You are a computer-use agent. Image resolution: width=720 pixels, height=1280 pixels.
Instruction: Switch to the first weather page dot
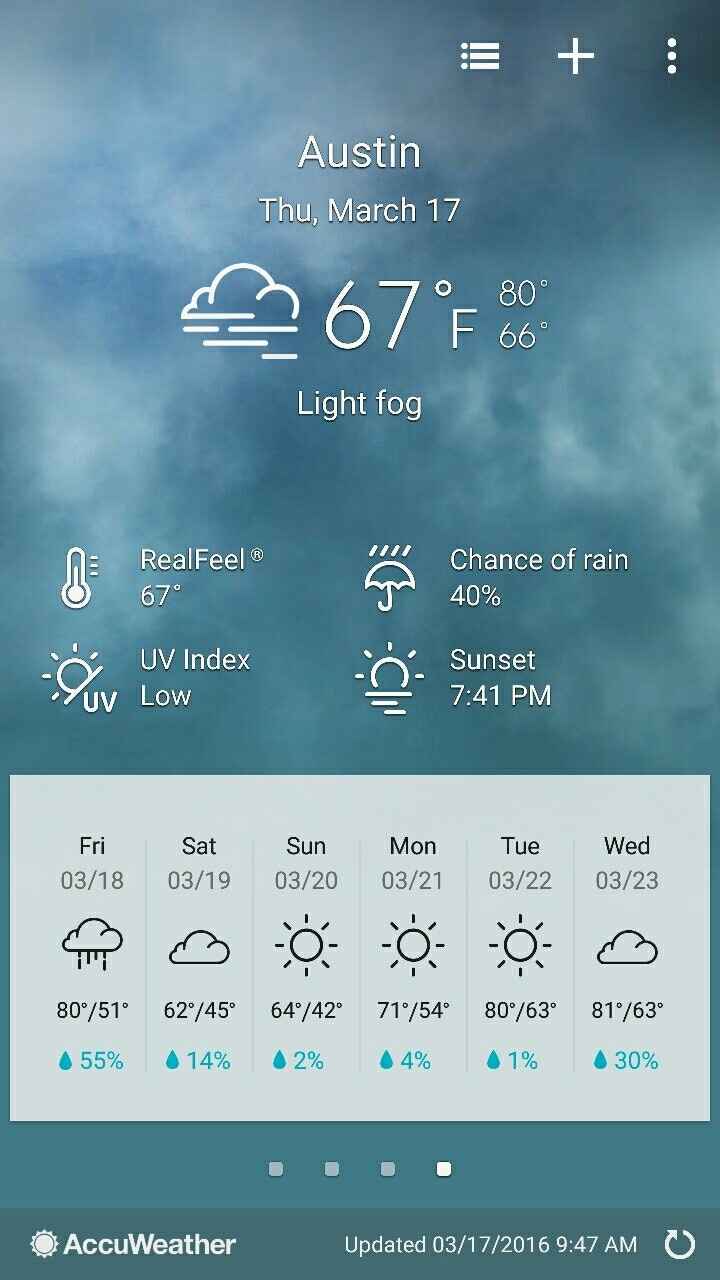(277, 1167)
